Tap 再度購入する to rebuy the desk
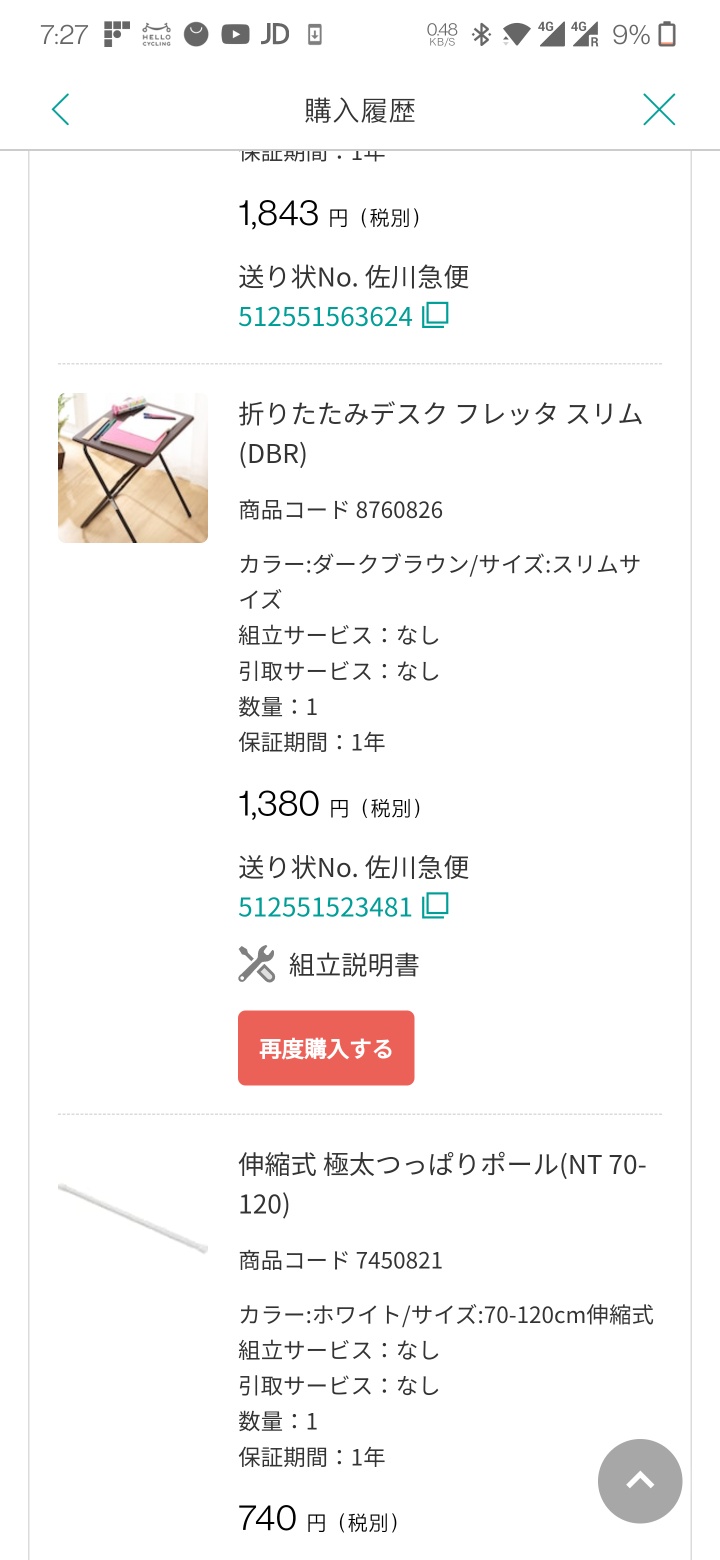The image size is (720, 1560). tap(326, 1048)
